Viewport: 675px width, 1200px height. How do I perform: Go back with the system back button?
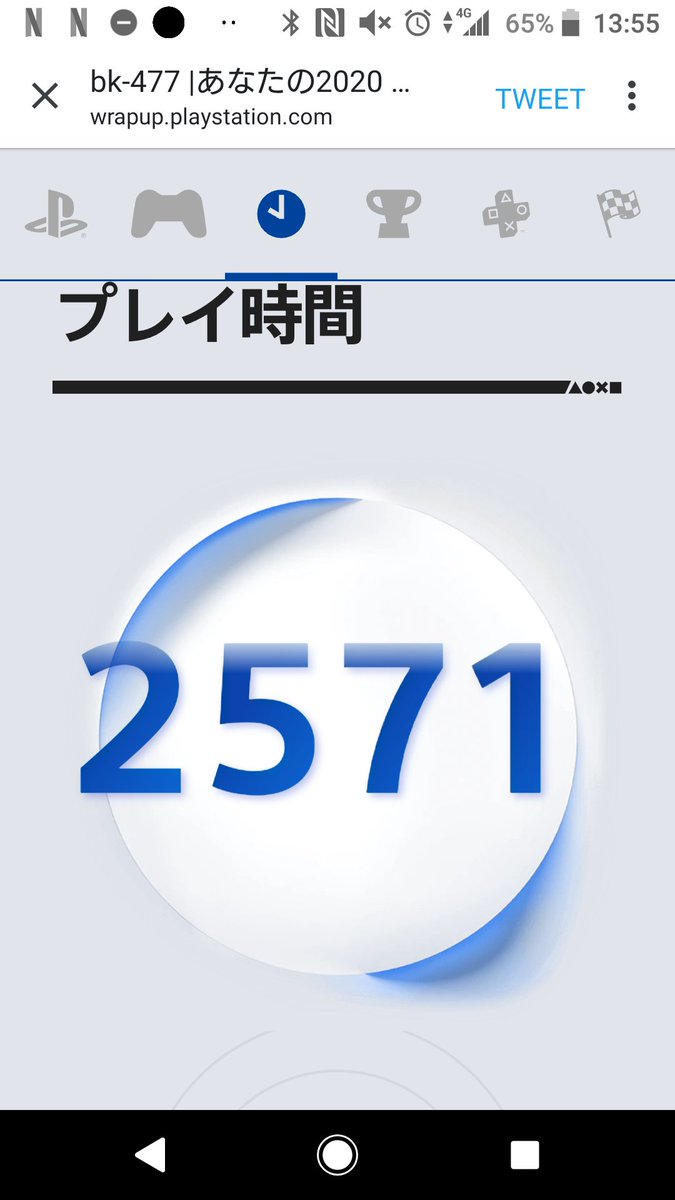150,1155
